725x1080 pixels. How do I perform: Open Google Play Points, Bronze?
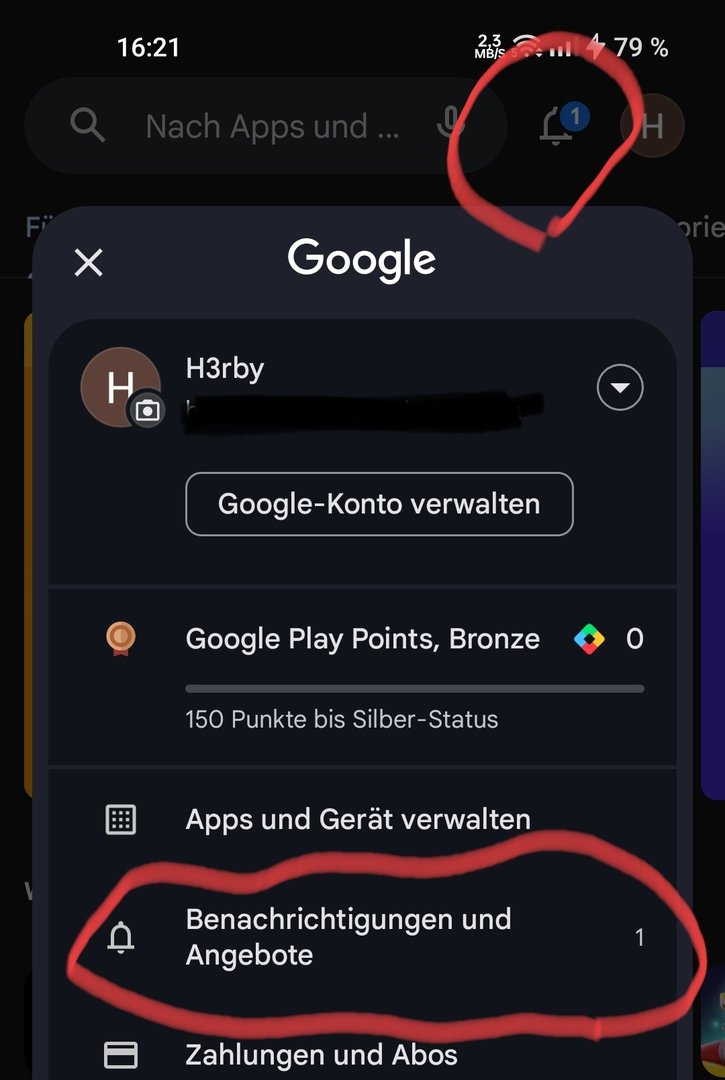[x=362, y=639]
